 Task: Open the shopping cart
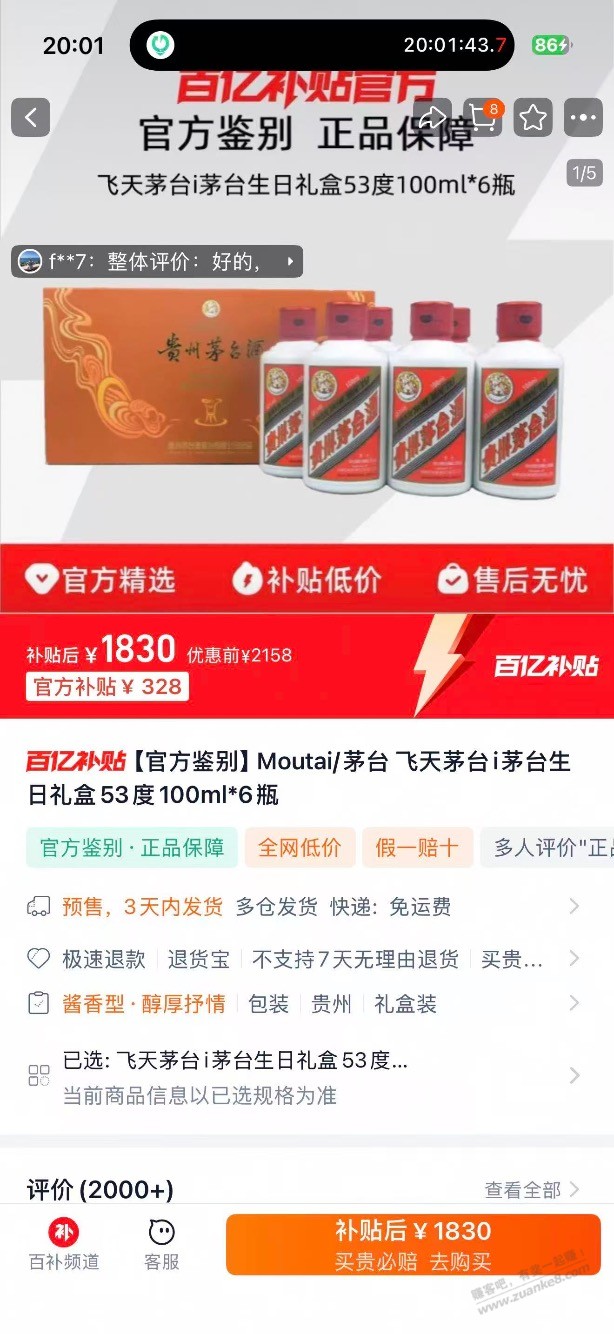(x=484, y=118)
